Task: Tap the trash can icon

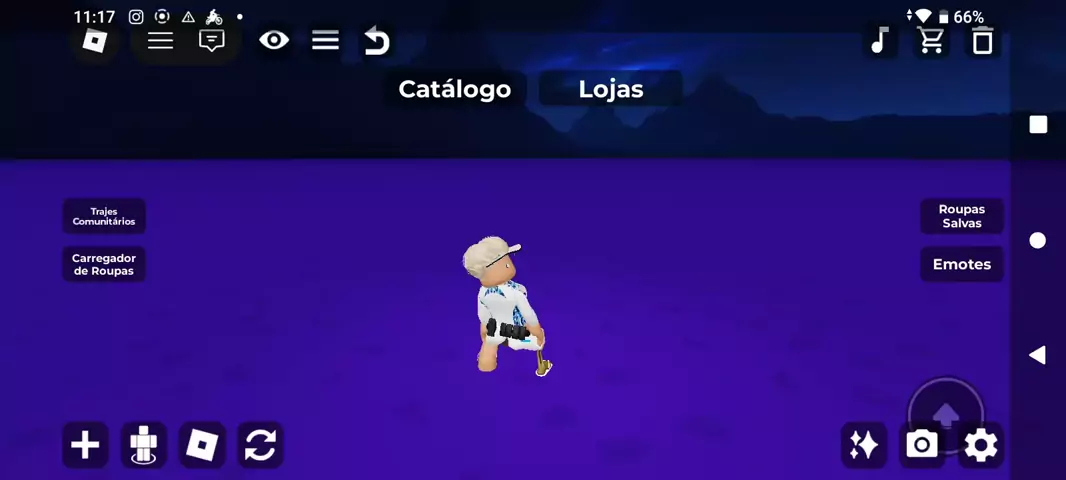Action: point(983,41)
